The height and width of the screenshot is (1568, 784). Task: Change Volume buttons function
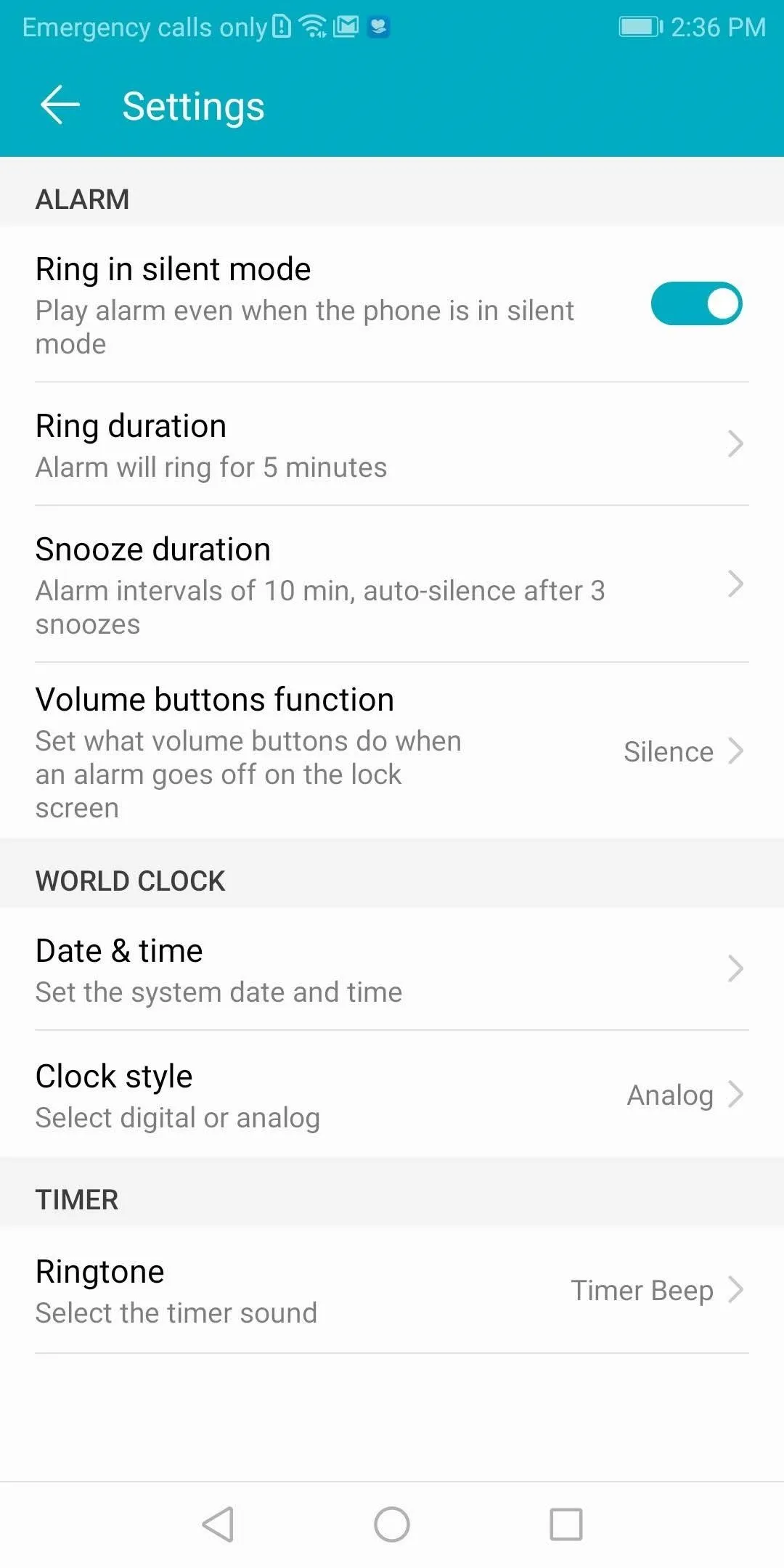point(392,751)
